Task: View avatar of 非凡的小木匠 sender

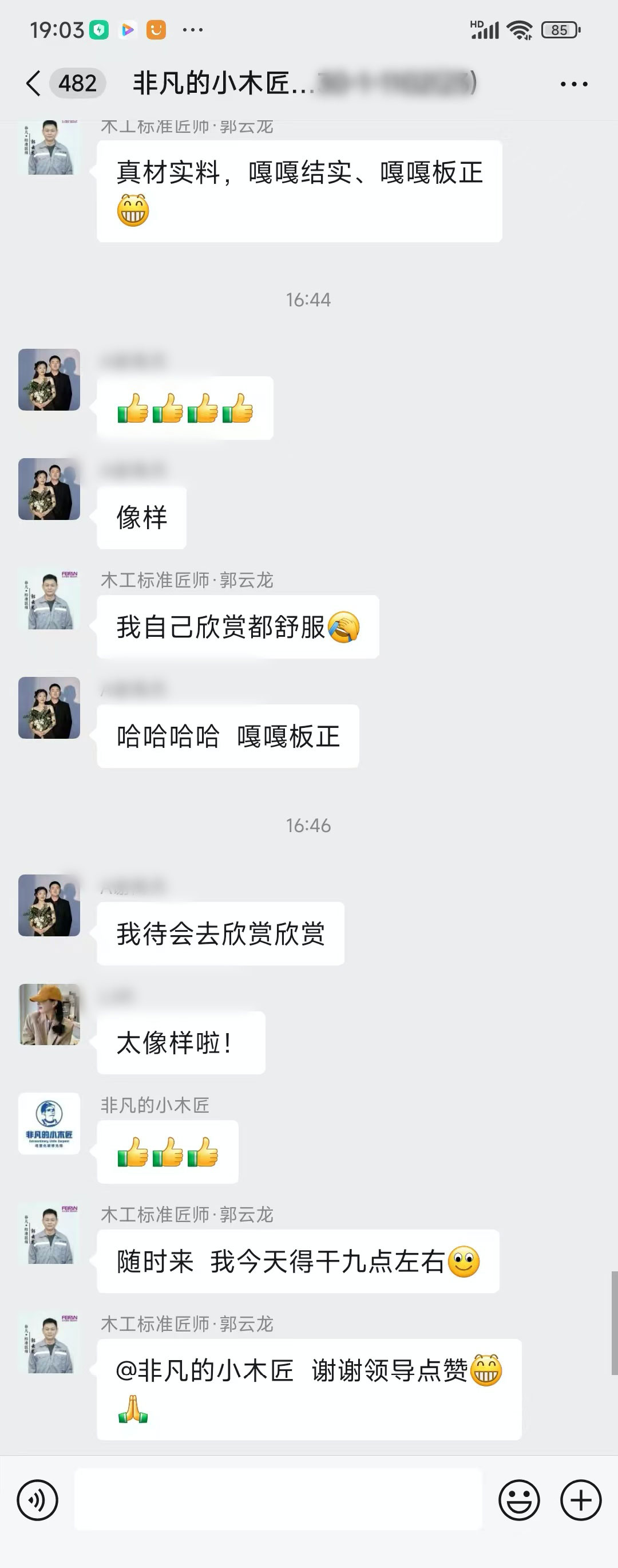Action: pos(49,1123)
